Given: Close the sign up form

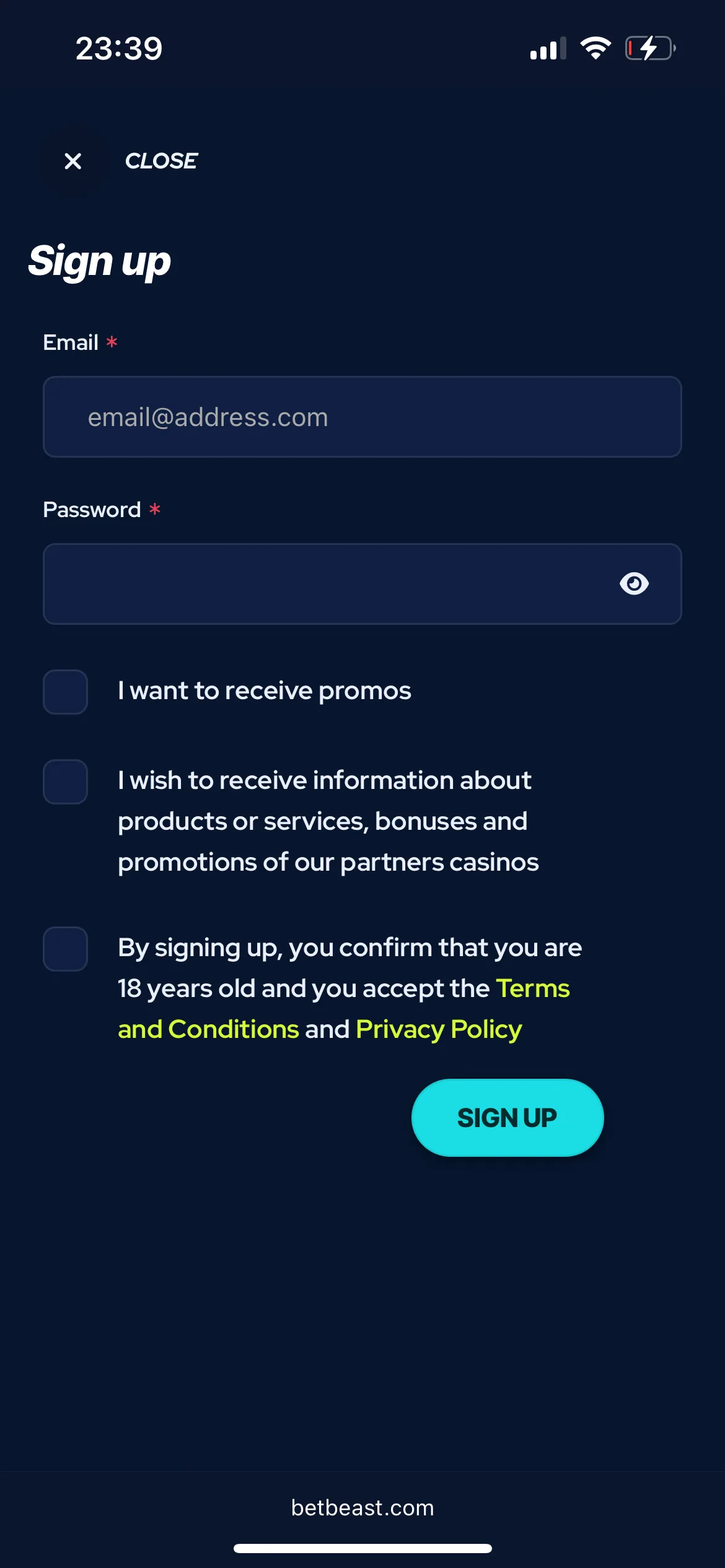Looking at the screenshot, I should point(73,161).
